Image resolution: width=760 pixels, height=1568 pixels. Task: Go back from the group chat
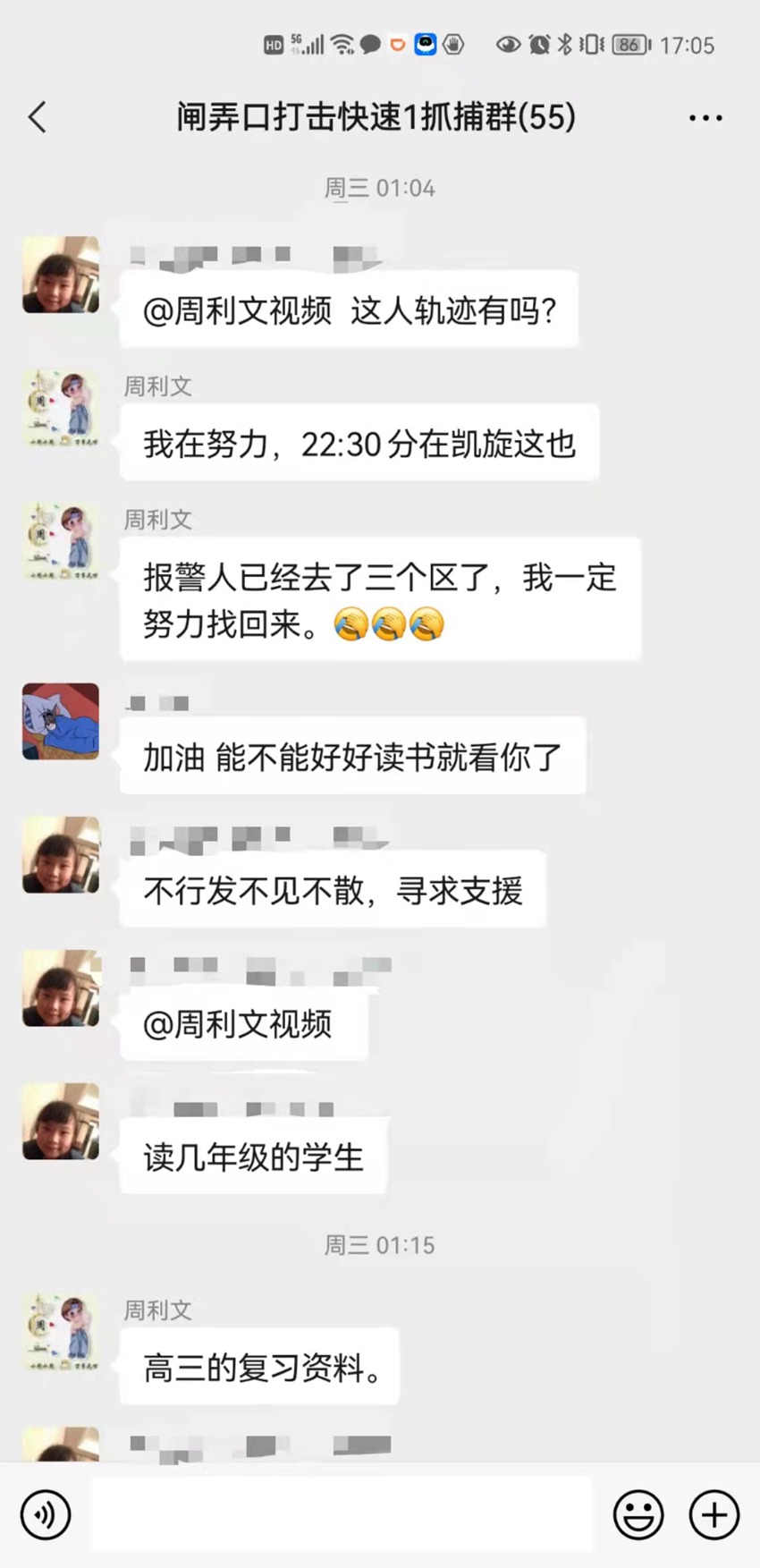38,117
